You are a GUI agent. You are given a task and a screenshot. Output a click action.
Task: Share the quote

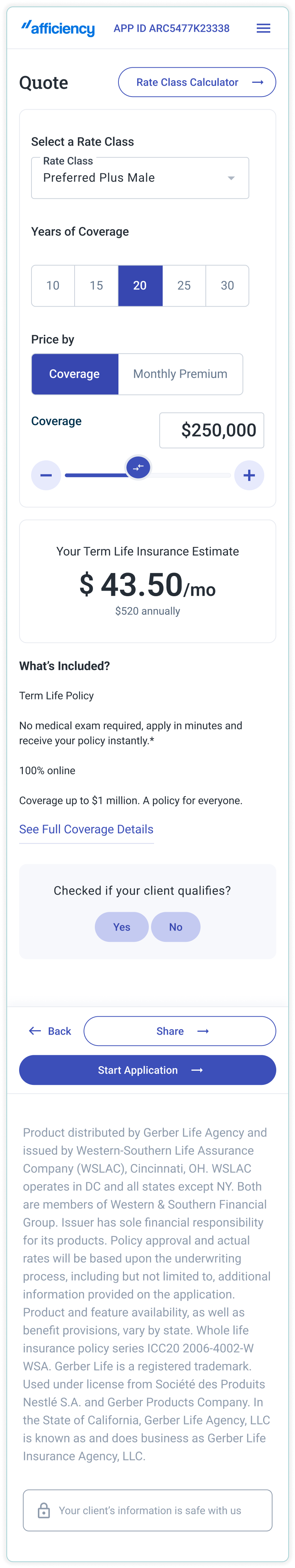180,1031
